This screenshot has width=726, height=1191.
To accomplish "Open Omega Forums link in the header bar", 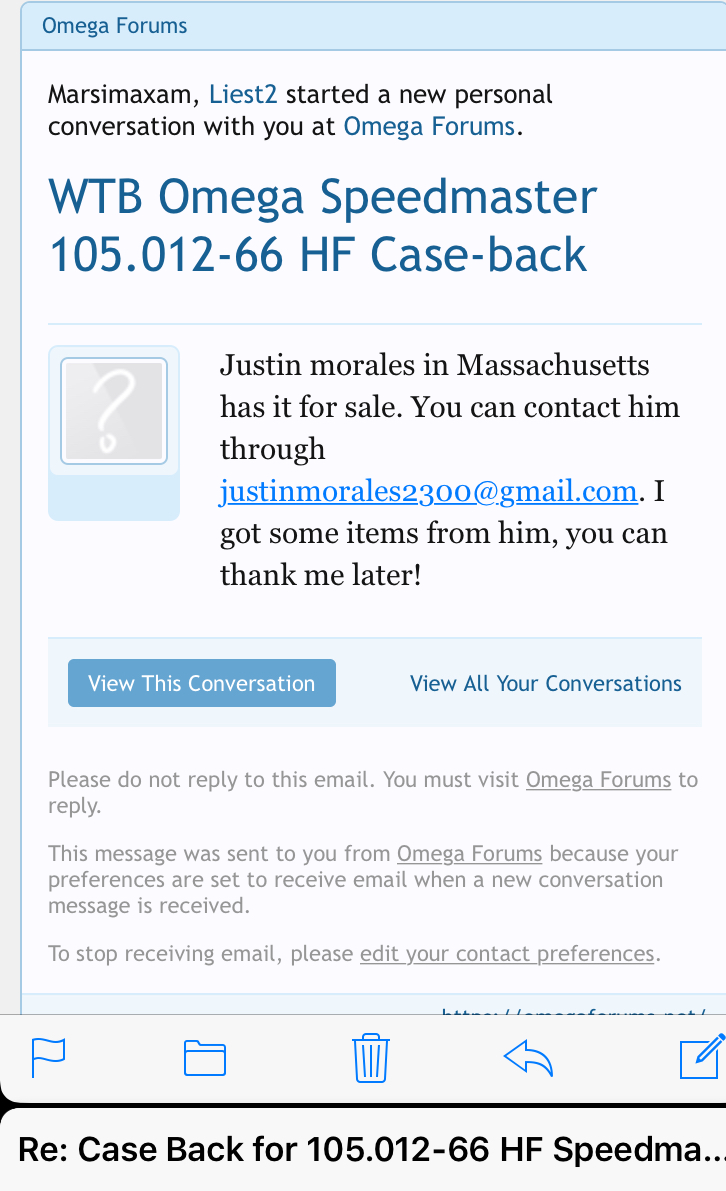I will click(115, 26).
